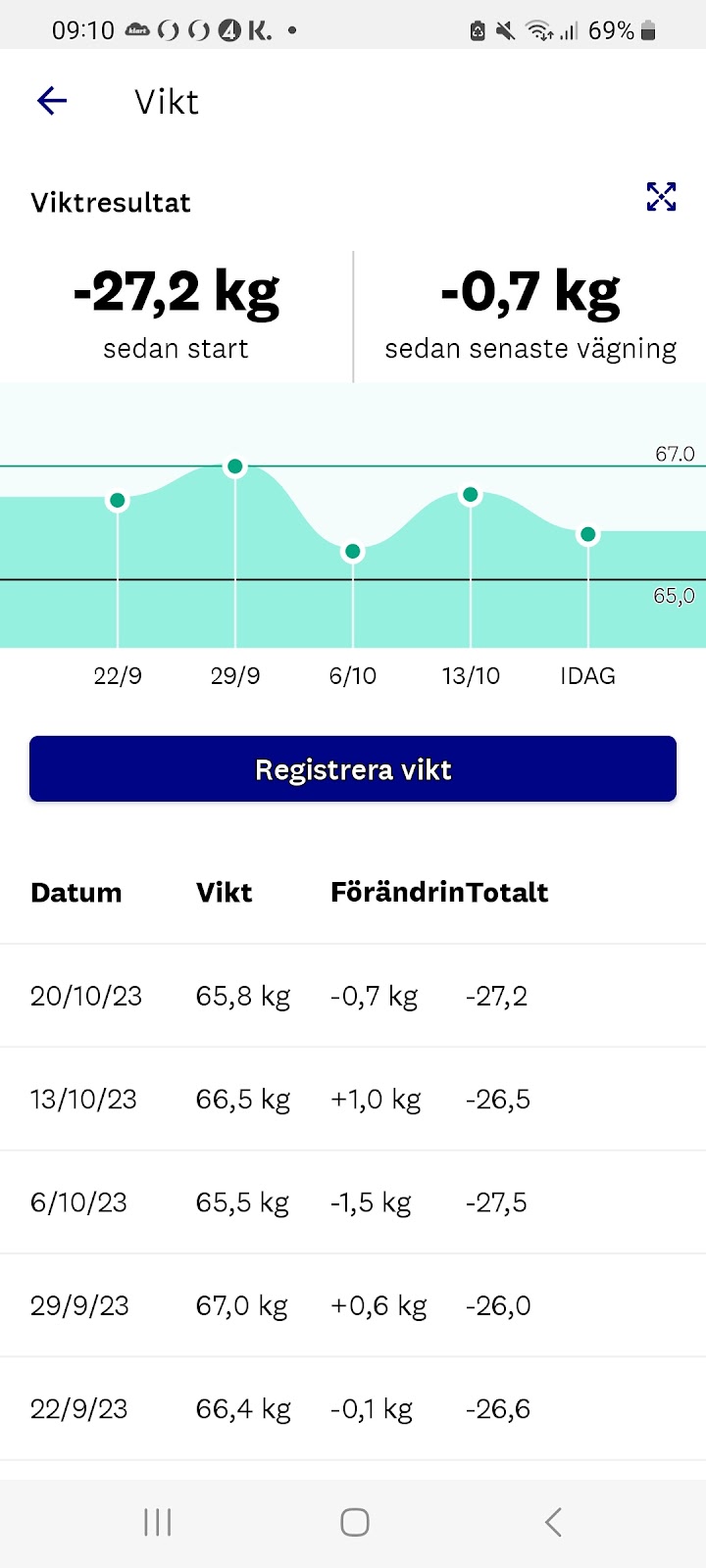Screen dimensions: 706x1568
Task: Select the 6/10 data point on the chart
Action: [353, 552]
